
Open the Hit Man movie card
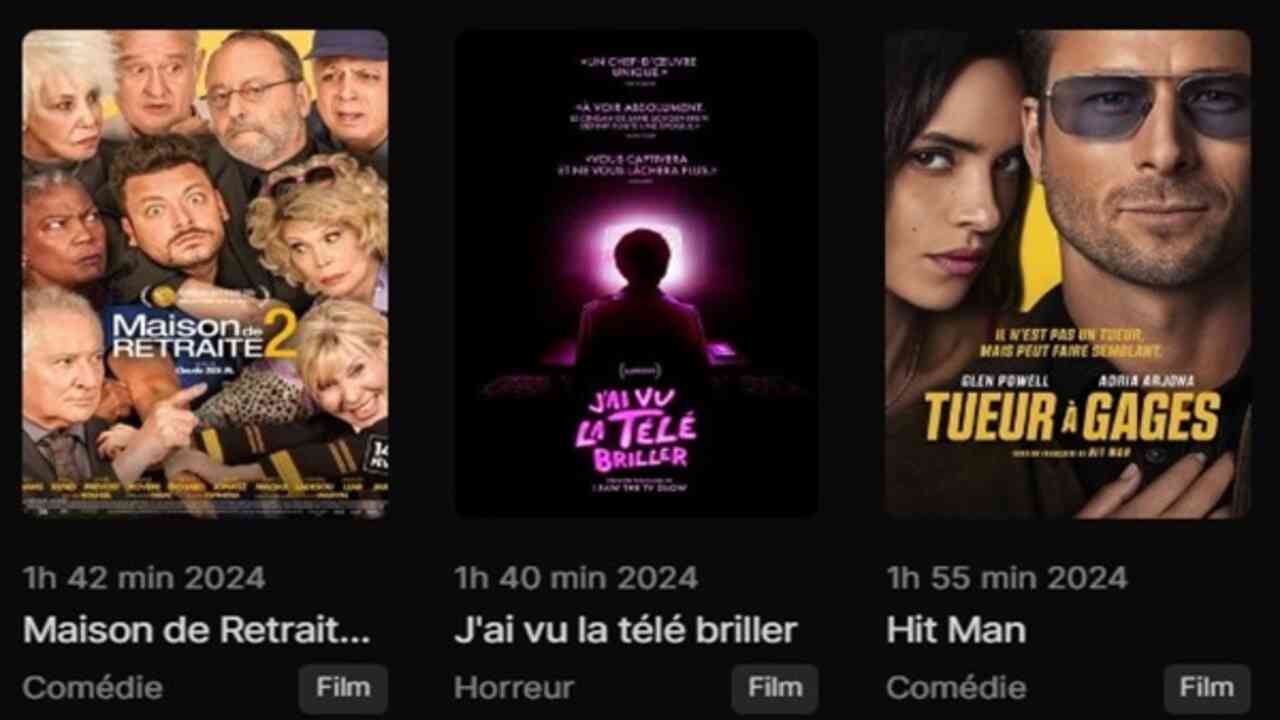[1067, 272]
